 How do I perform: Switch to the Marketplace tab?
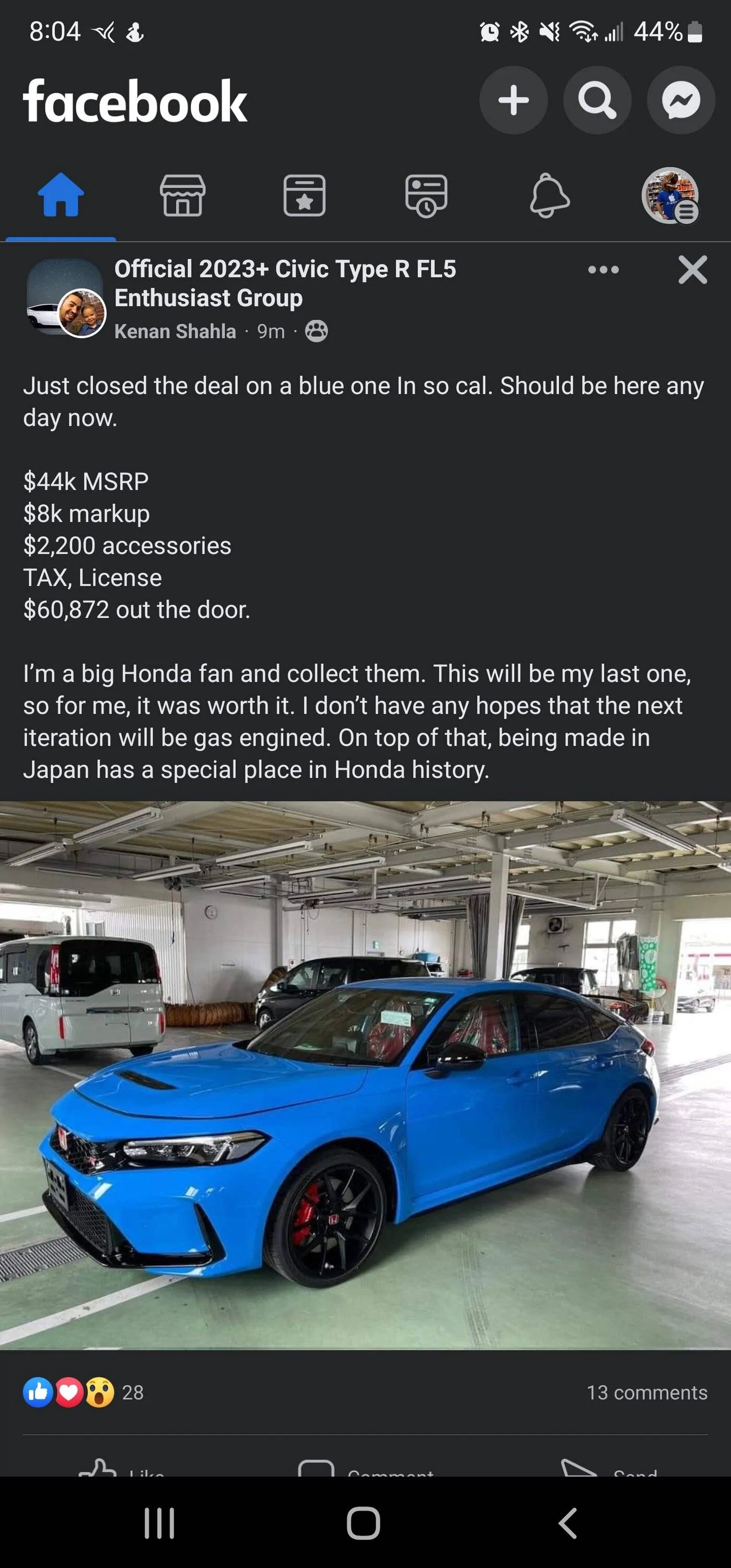point(182,195)
